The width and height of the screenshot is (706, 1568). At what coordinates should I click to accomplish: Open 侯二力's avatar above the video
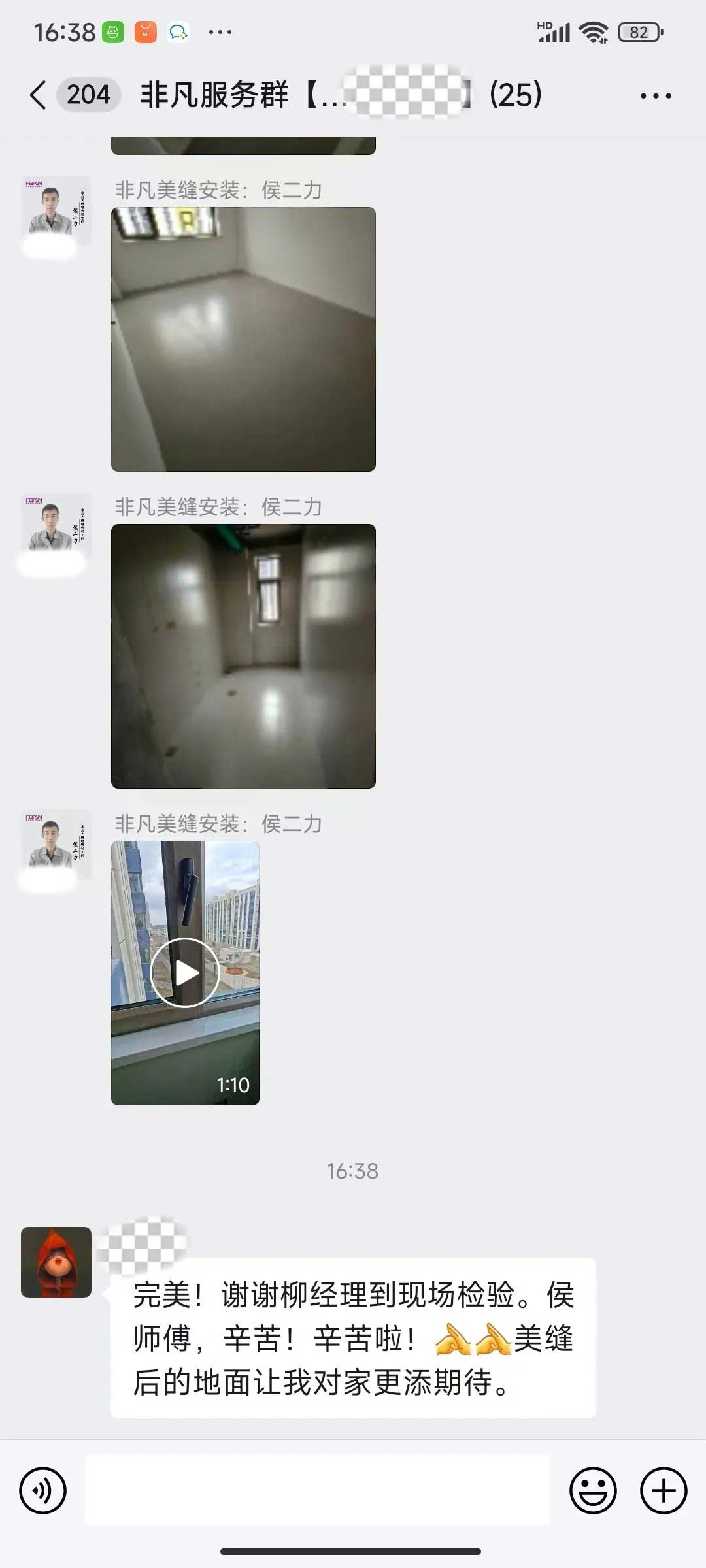[56, 844]
